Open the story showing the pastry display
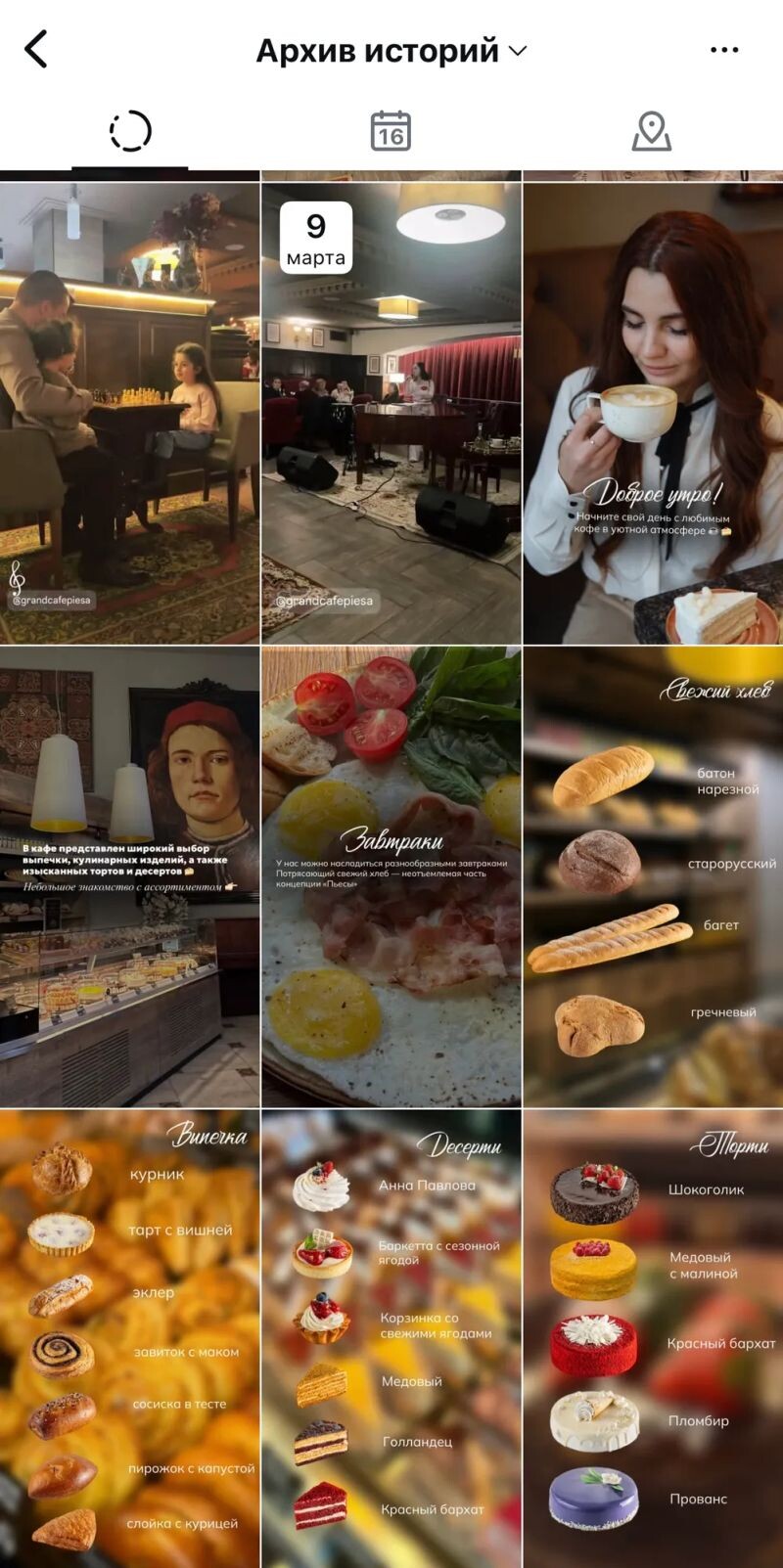 [x=129, y=875]
